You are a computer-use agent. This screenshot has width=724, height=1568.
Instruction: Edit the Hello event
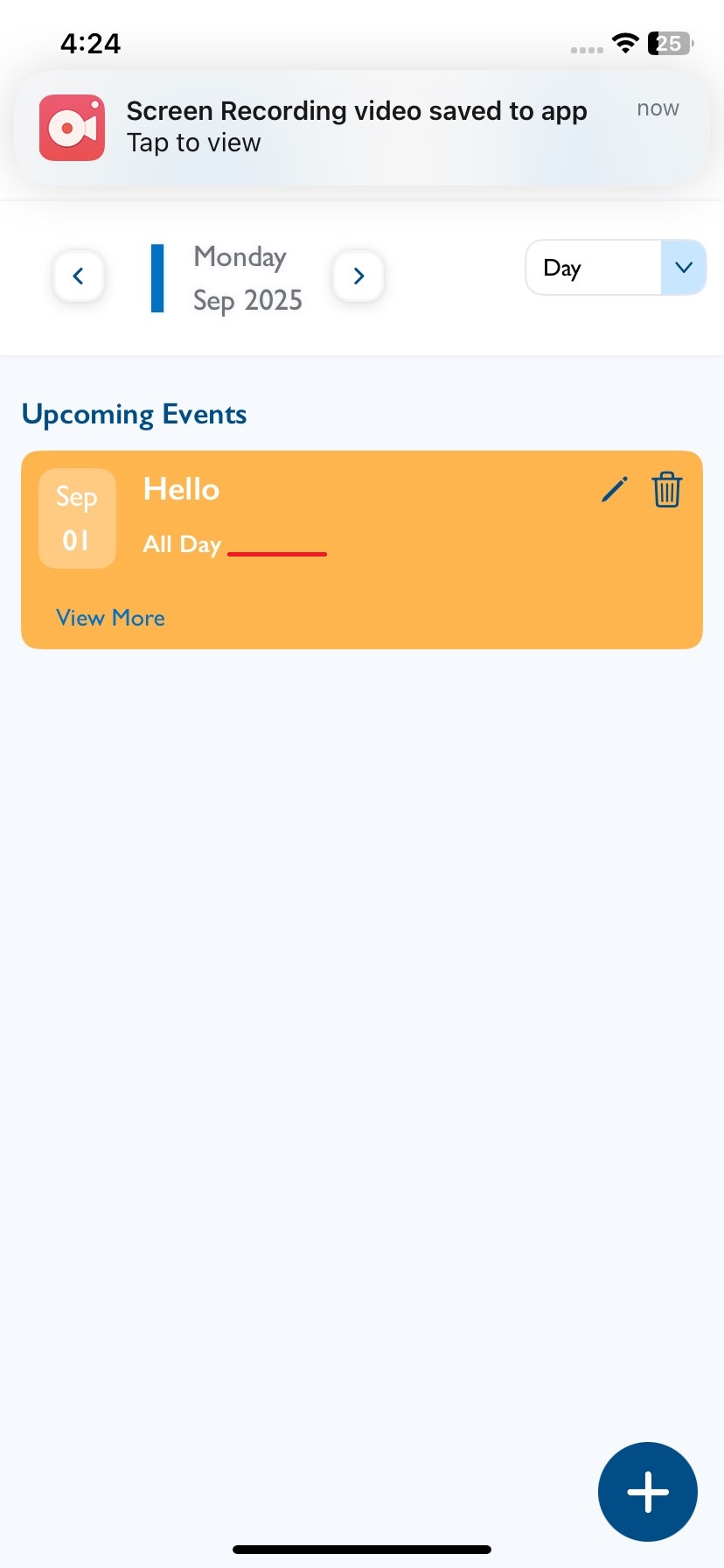[x=615, y=489]
